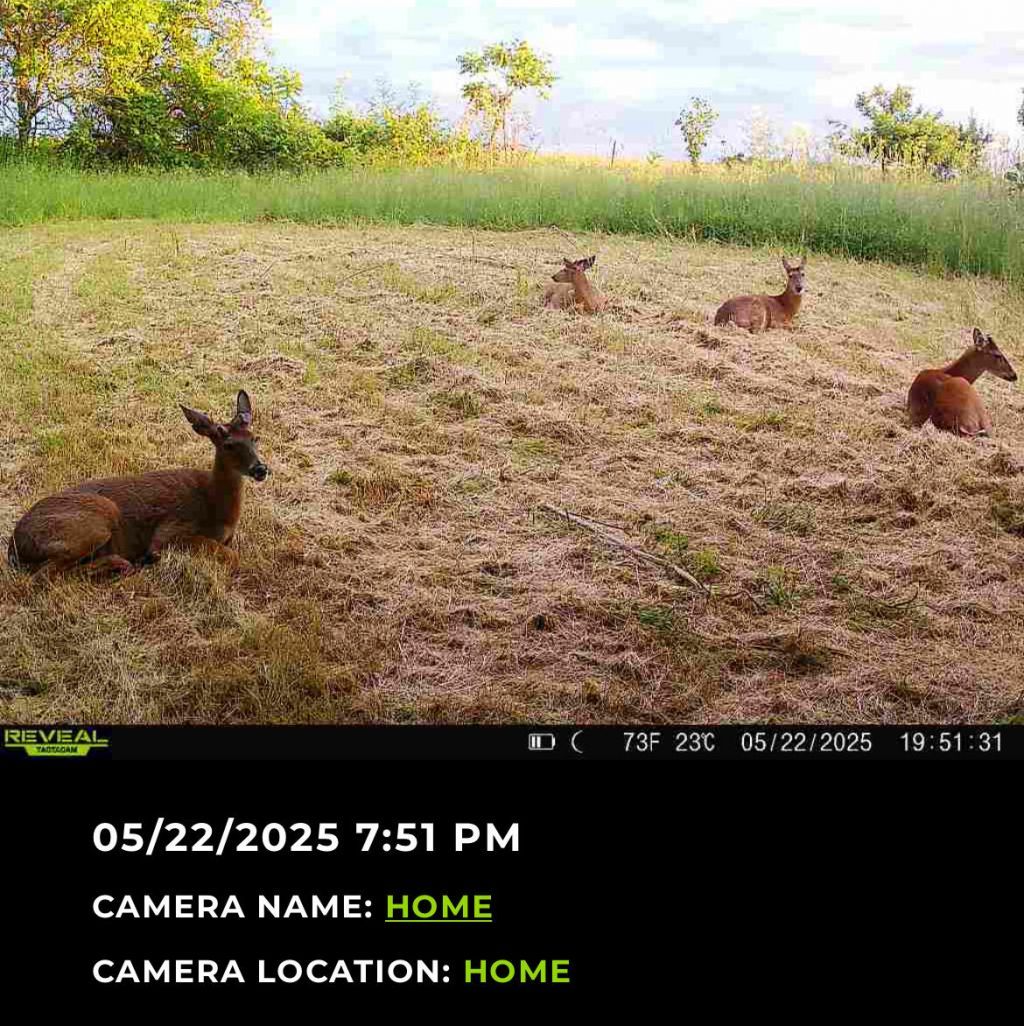
Task: Open the HOME camera name link
Action: tap(438, 907)
